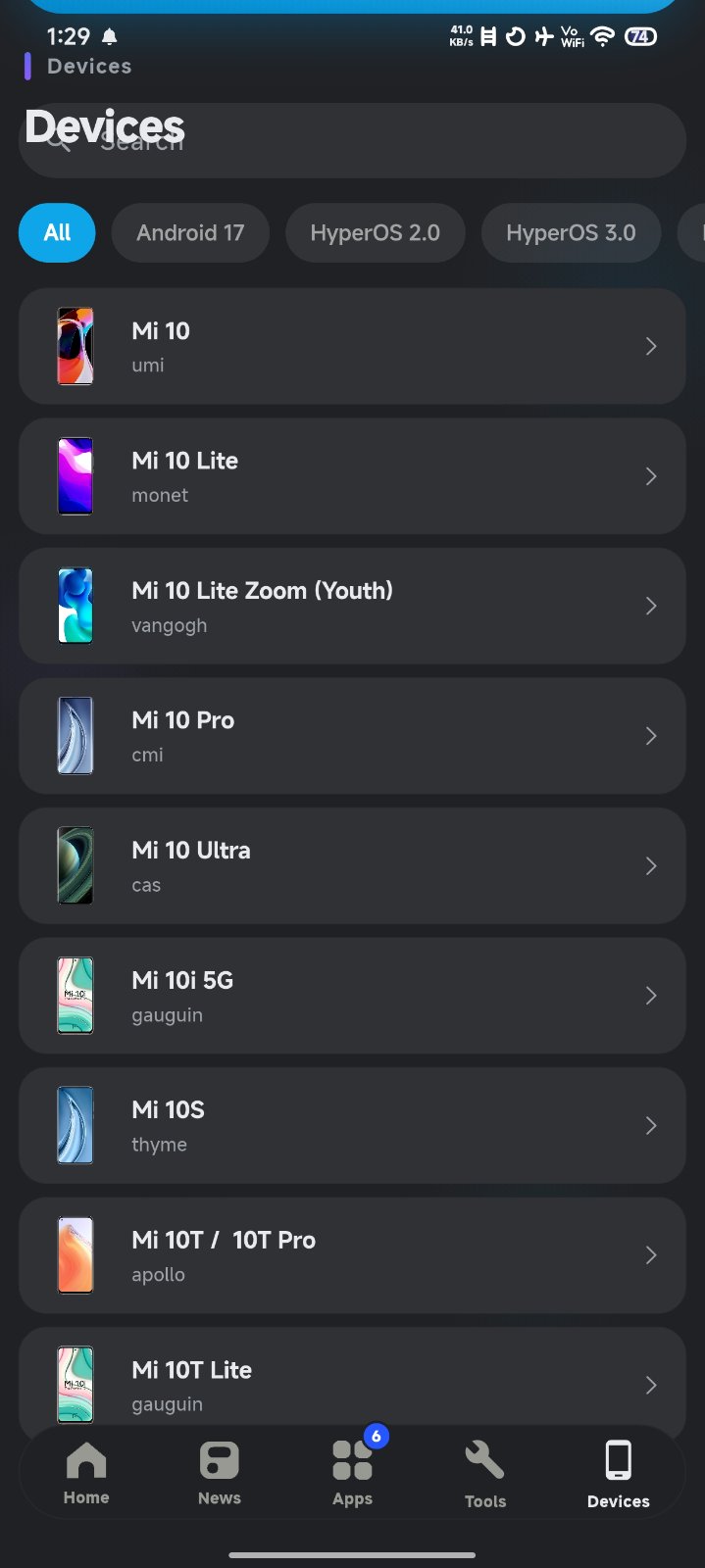Open the Mi 10 umi device

352,346
